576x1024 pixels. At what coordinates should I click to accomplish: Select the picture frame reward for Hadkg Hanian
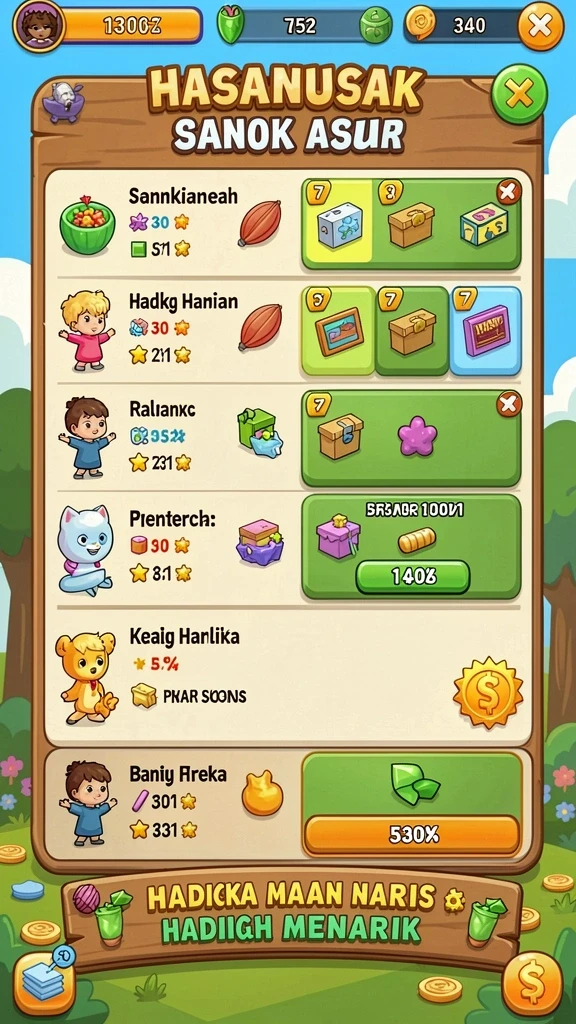click(x=338, y=330)
